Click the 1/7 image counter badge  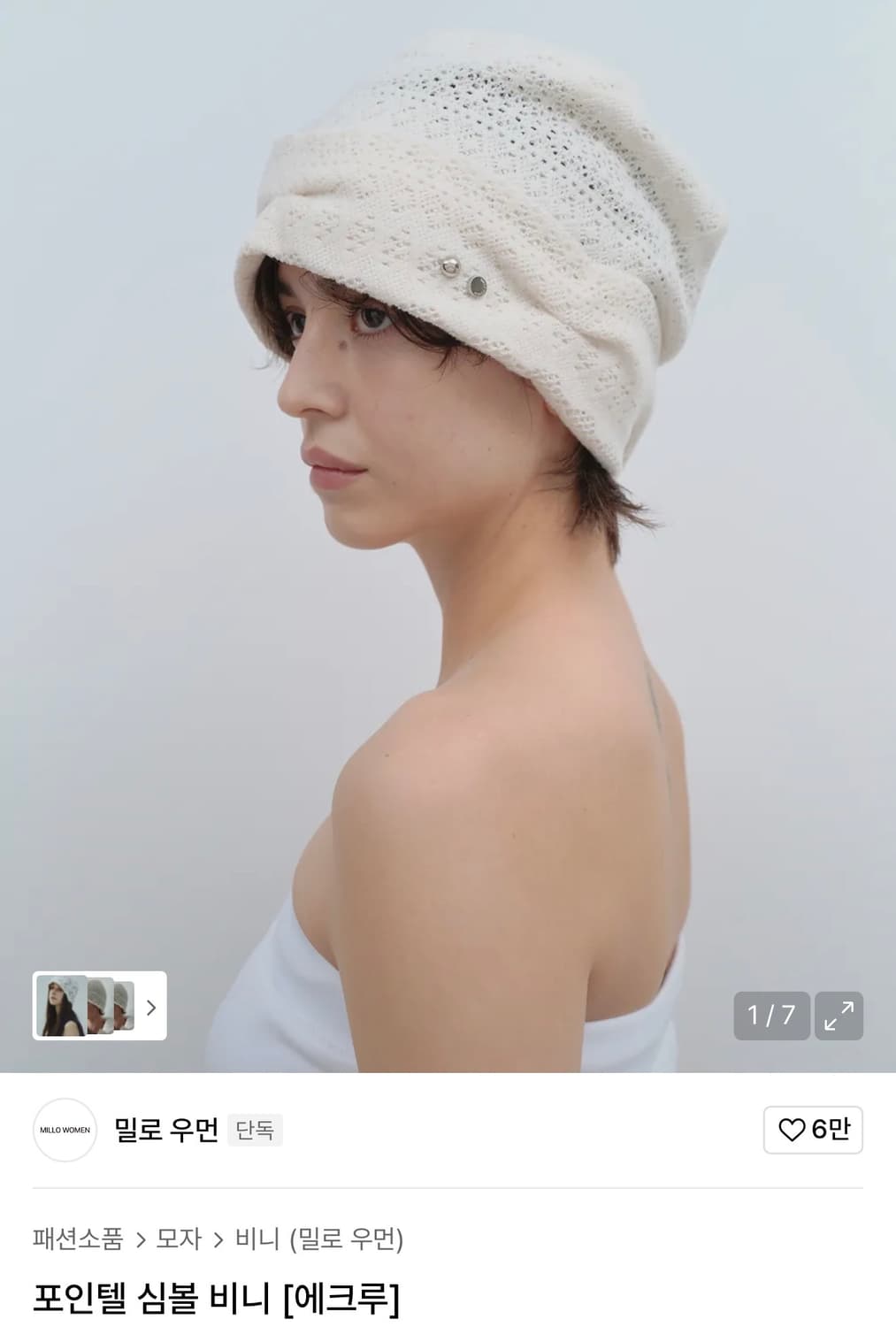[x=771, y=1016]
